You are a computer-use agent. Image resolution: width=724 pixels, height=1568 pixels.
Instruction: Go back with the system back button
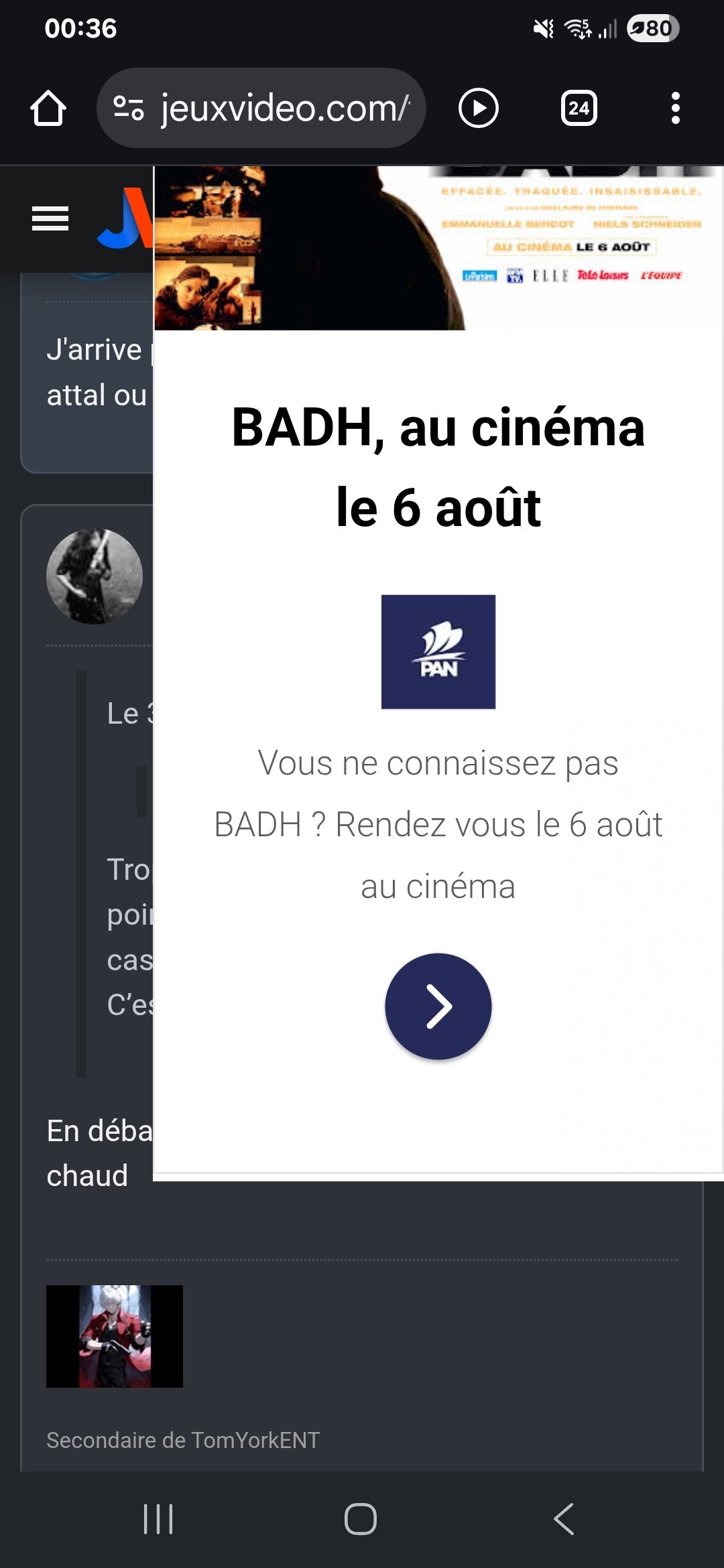pos(564,1519)
